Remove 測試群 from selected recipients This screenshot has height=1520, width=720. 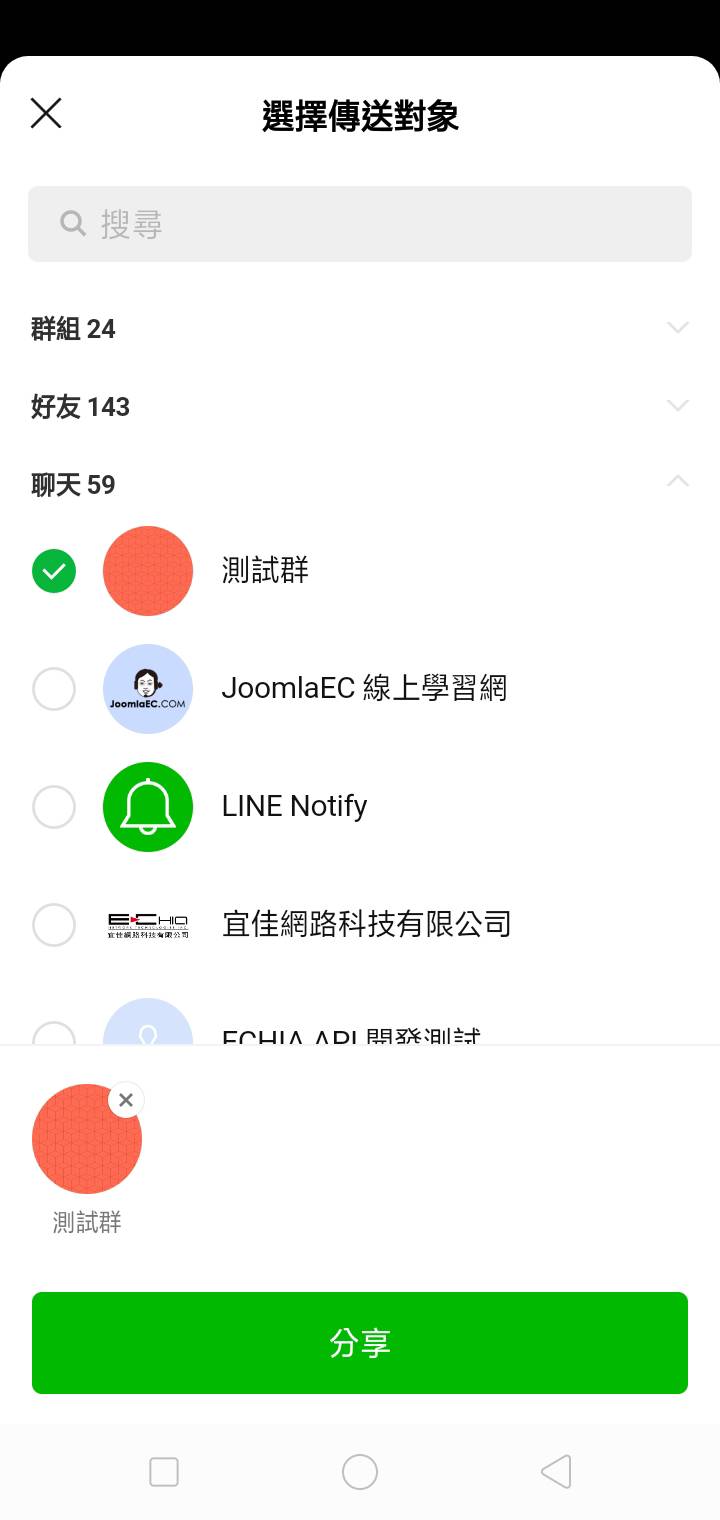(126, 1100)
